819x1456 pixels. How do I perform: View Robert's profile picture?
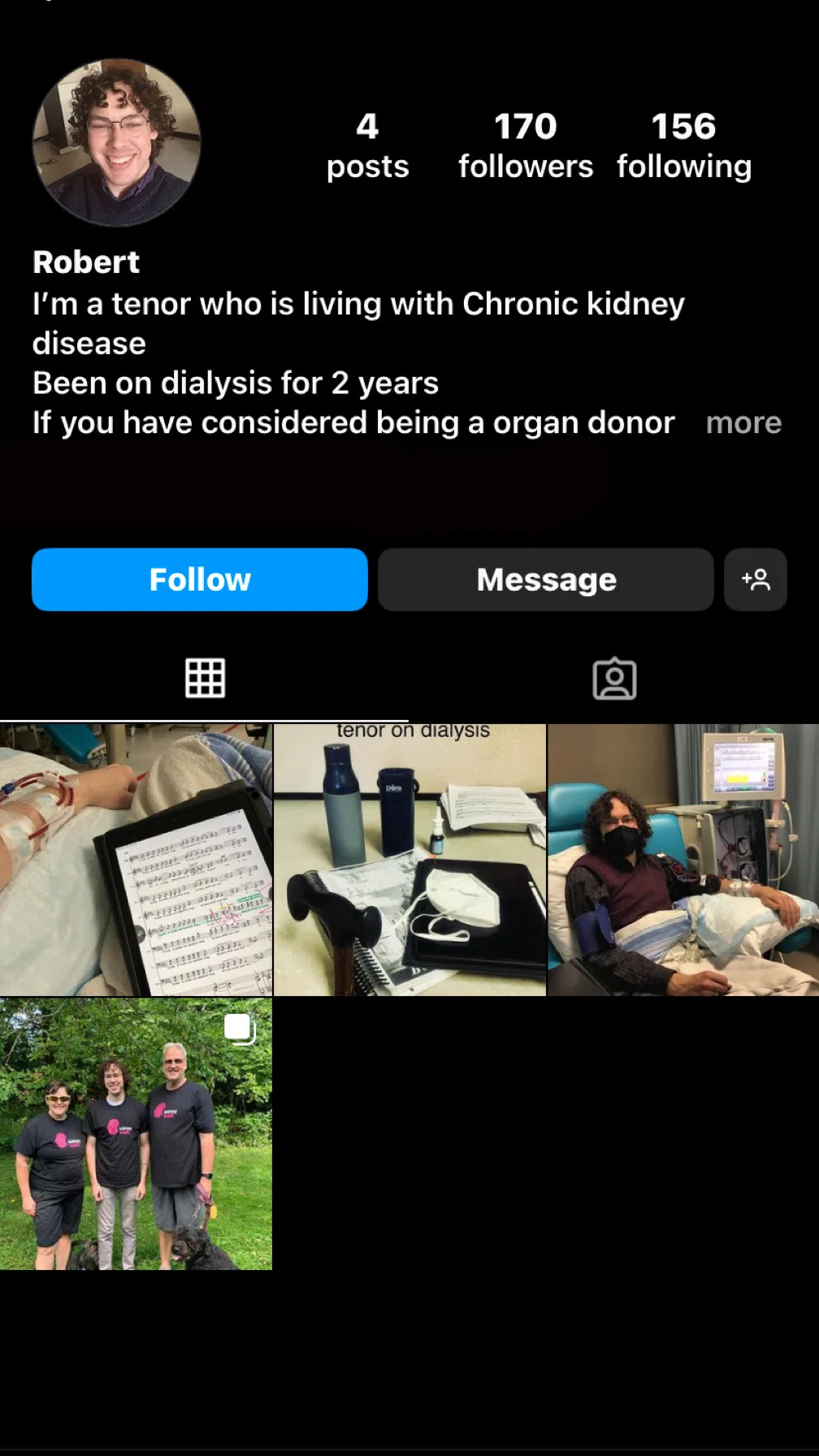pyautogui.click(x=117, y=142)
